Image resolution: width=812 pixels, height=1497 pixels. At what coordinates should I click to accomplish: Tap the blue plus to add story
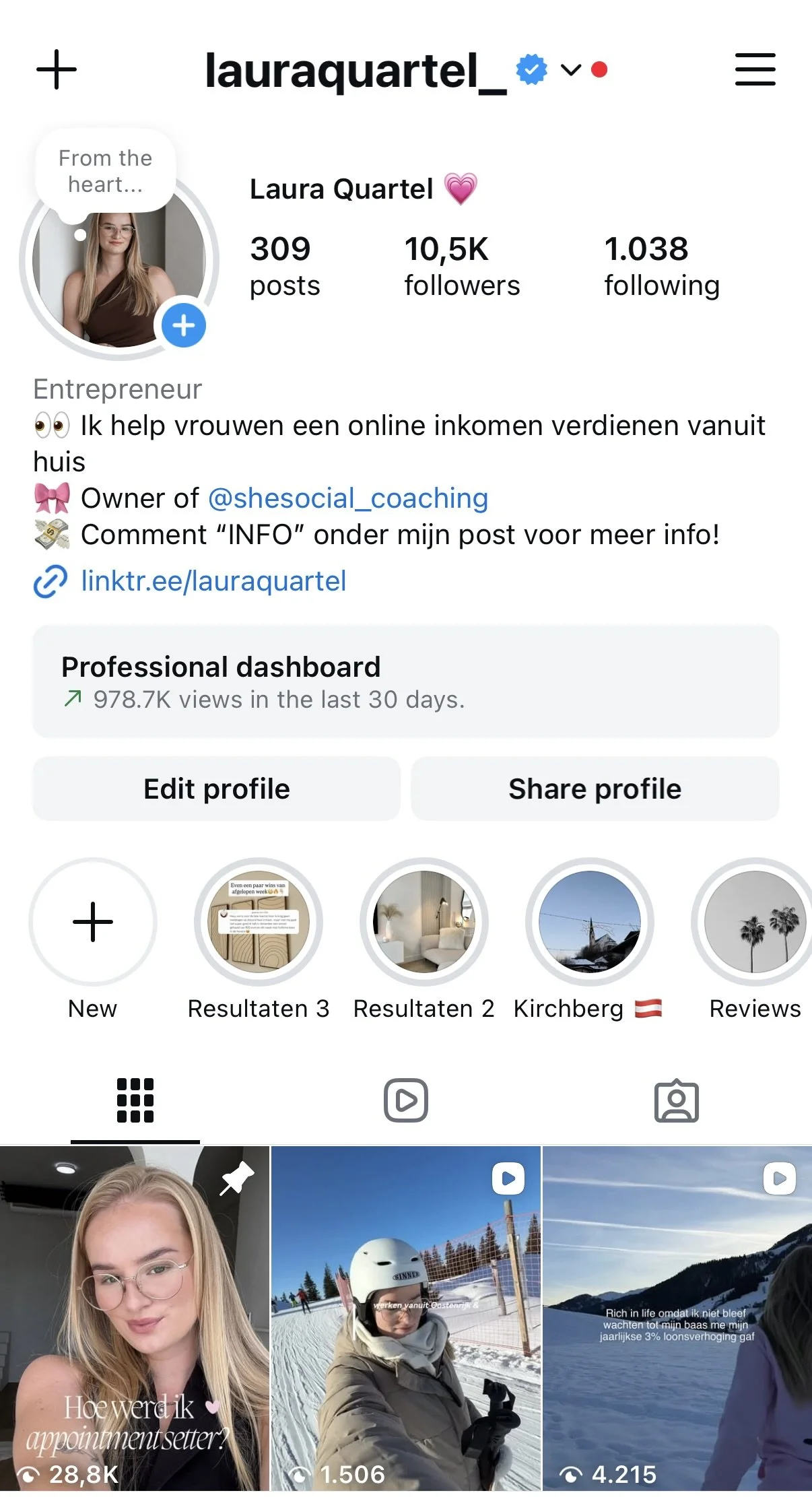click(184, 325)
